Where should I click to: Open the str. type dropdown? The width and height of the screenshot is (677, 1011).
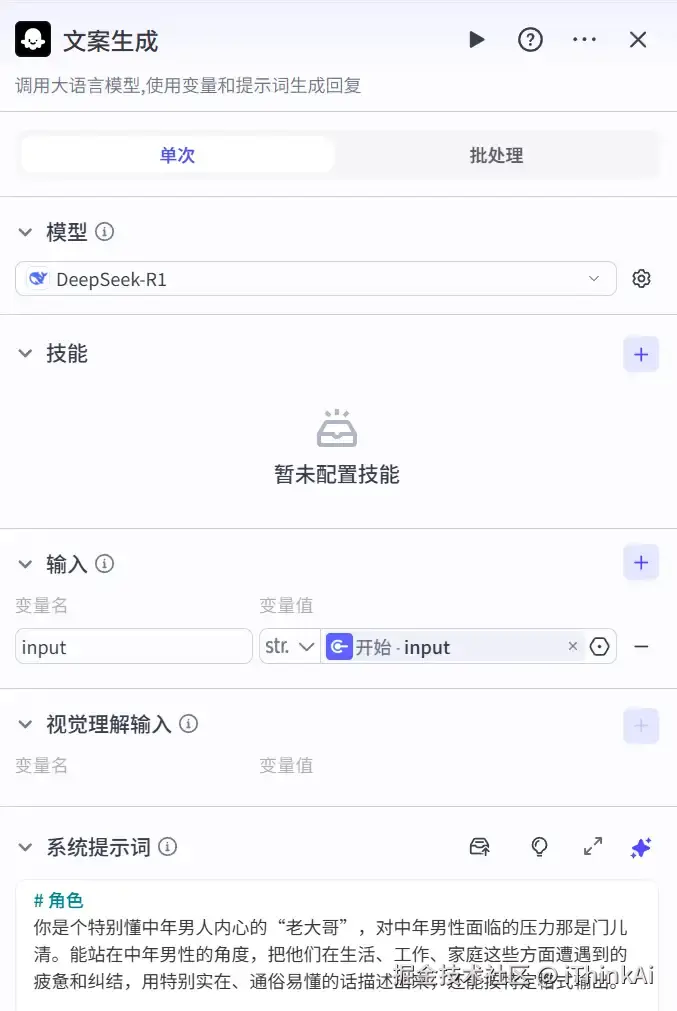click(x=290, y=647)
